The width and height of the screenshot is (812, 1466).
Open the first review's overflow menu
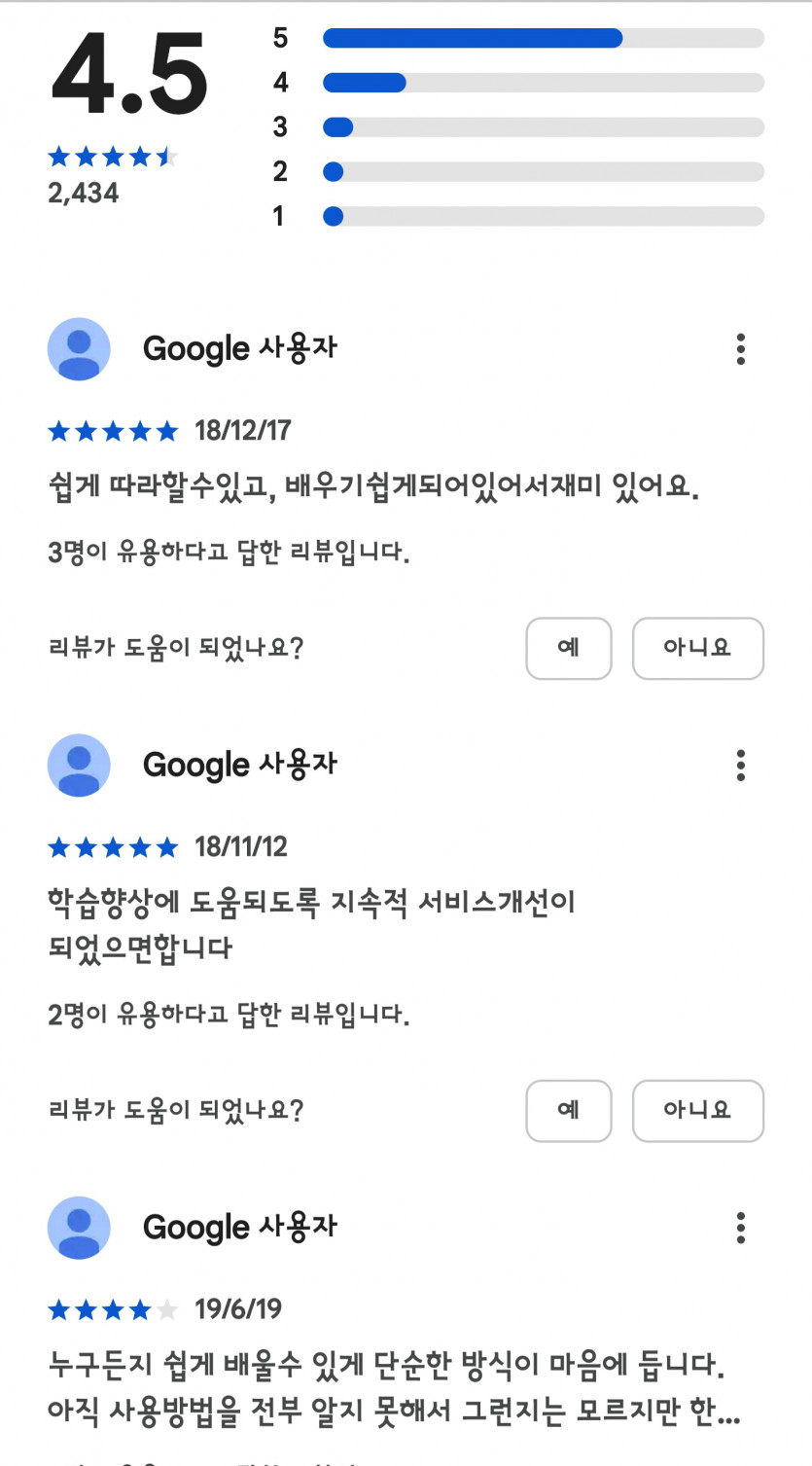(741, 348)
